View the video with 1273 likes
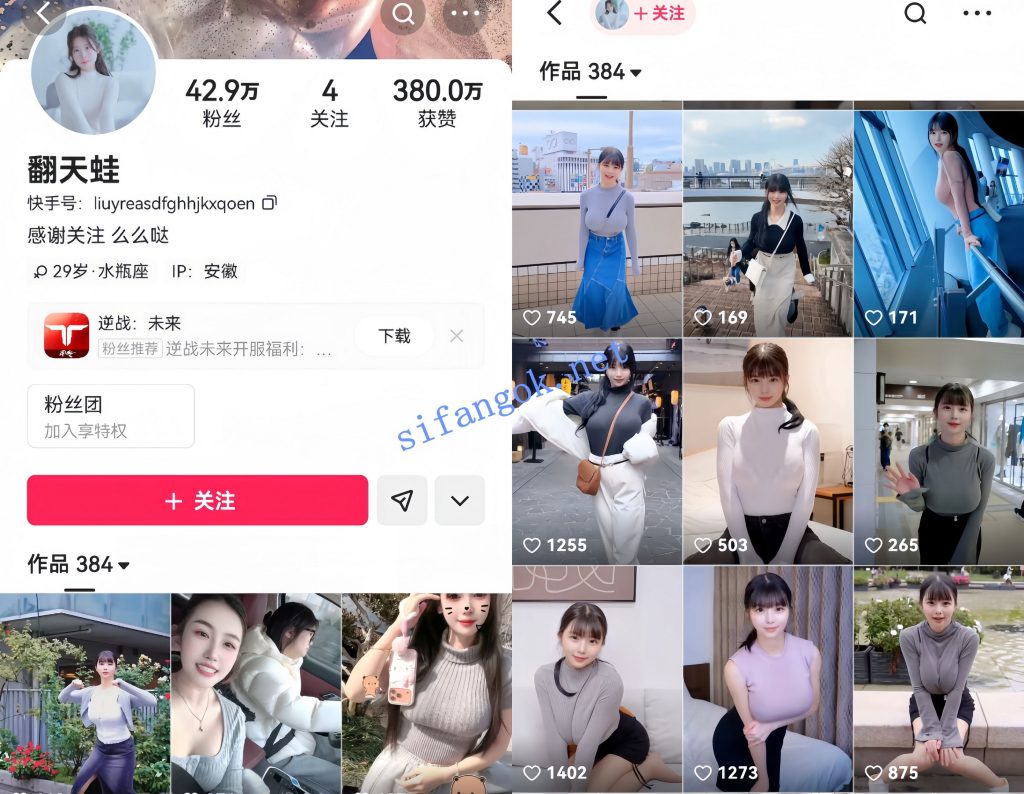 pyautogui.click(x=768, y=680)
